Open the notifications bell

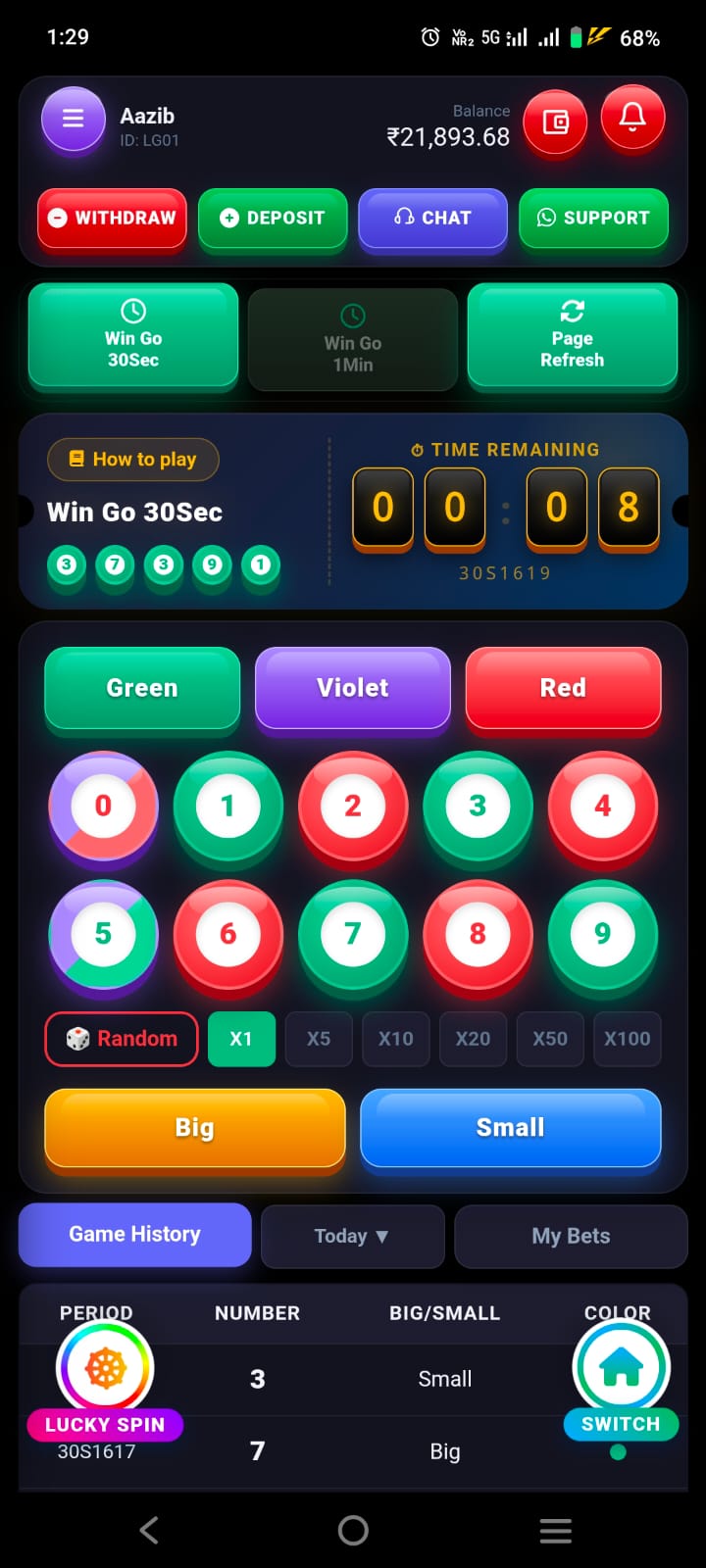coord(632,119)
